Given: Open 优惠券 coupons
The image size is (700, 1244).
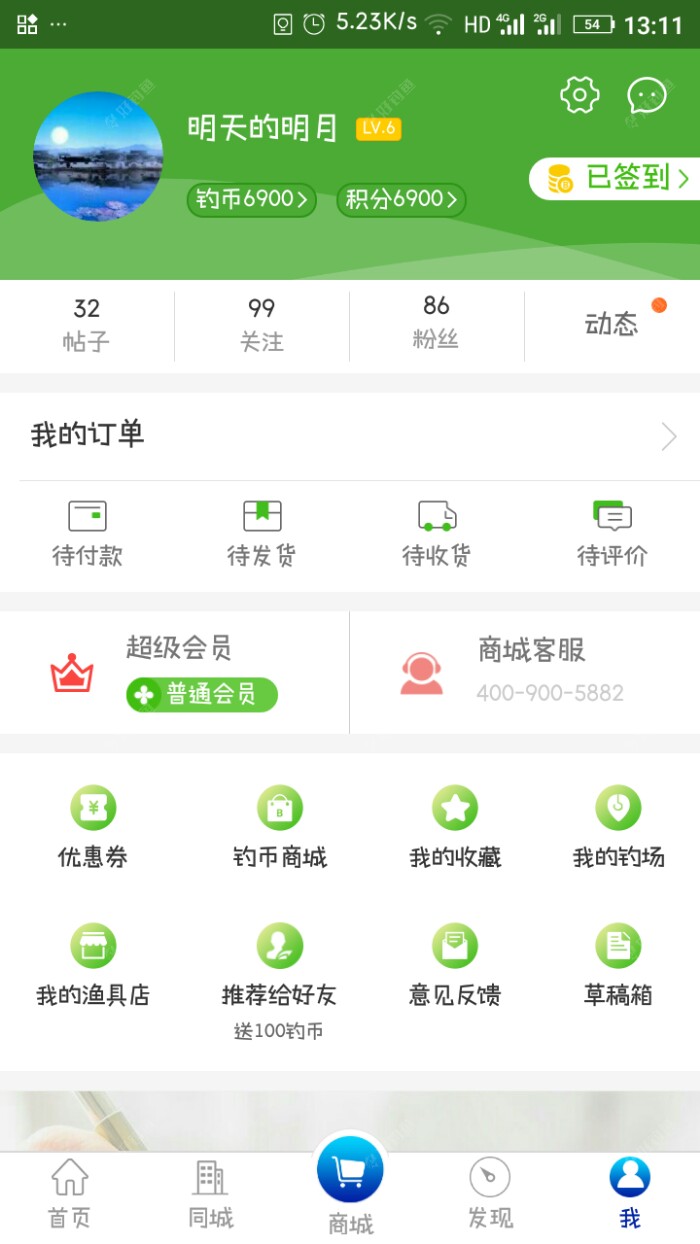Looking at the screenshot, I should (x=93, y=827).
